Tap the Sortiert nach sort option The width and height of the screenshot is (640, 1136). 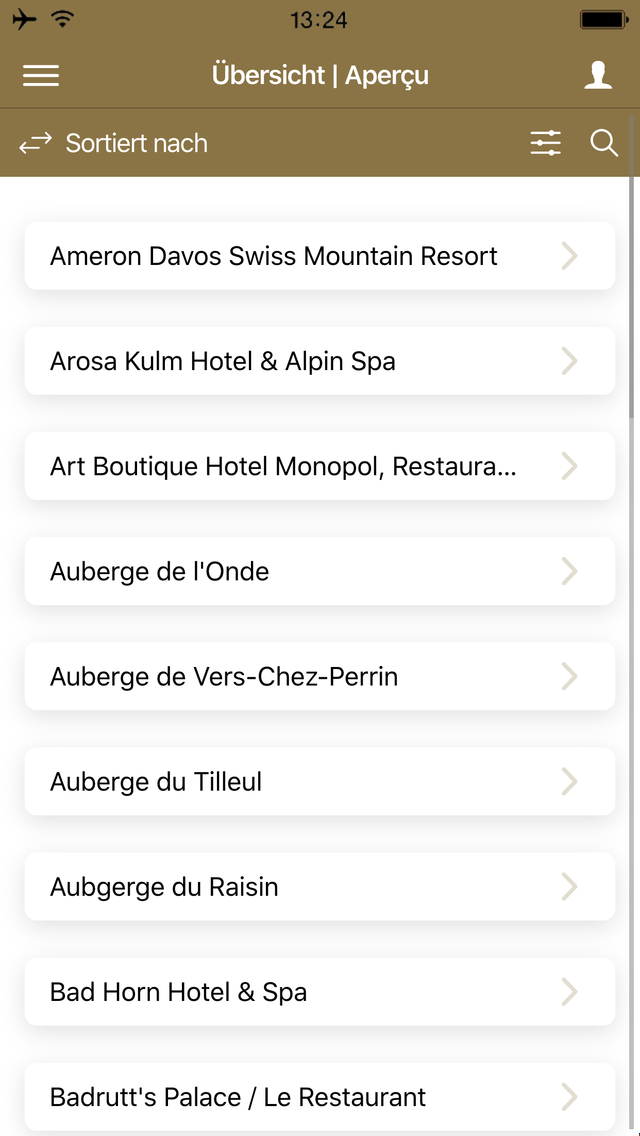(114, 143)
